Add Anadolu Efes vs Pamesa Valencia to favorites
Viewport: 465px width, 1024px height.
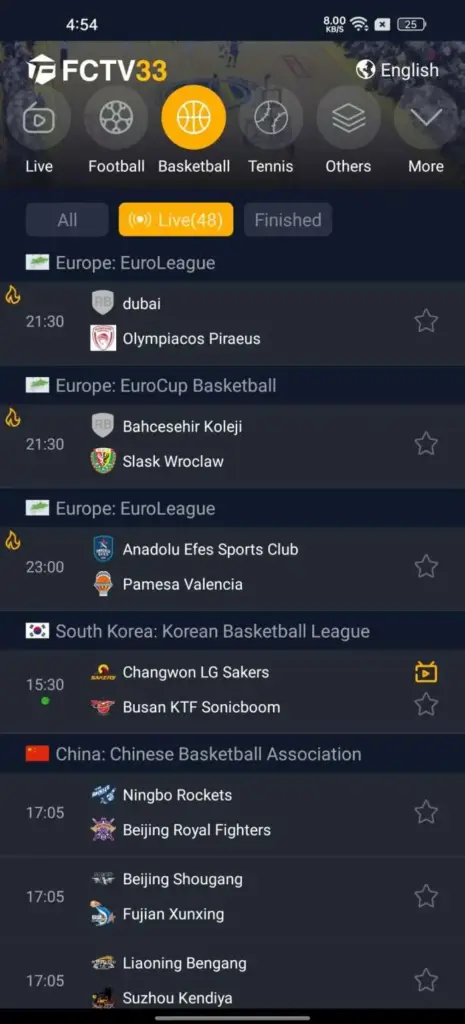[x=426, y=566]
